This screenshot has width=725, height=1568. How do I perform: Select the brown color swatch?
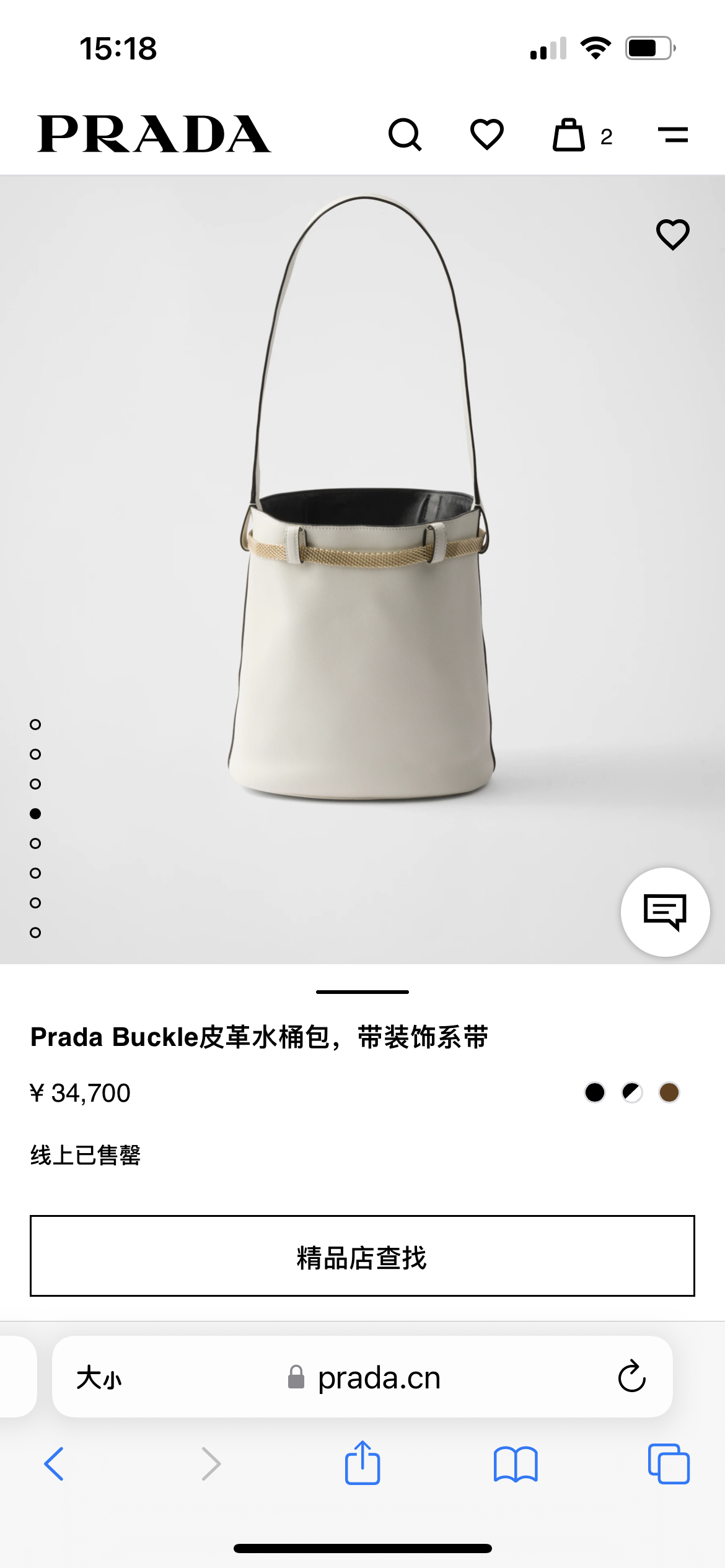coord(669,1092)
